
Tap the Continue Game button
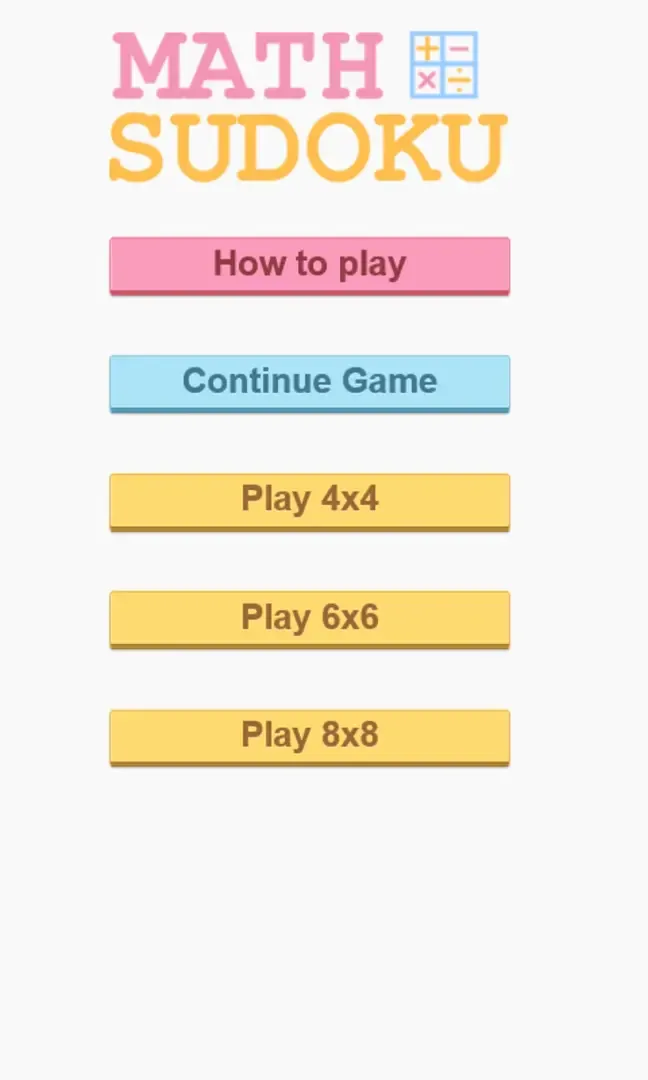pyautogui.click(x=309, y=382)
